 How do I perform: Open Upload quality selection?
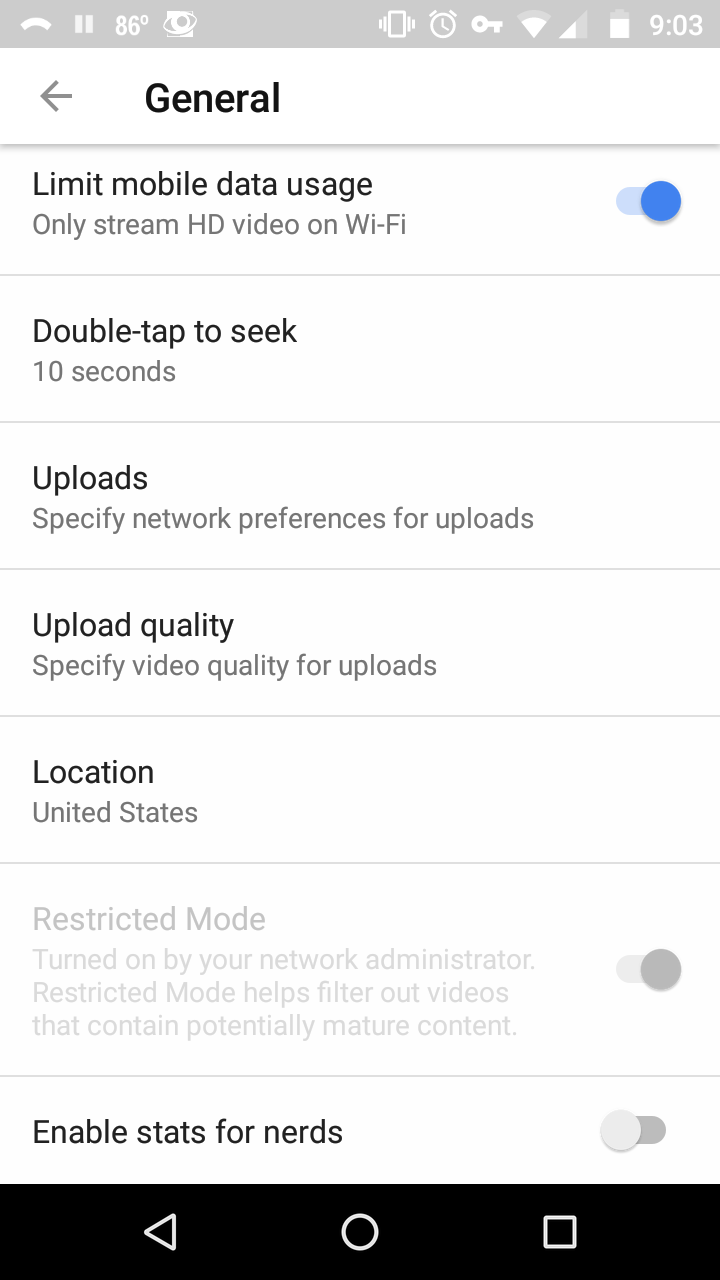360,642
